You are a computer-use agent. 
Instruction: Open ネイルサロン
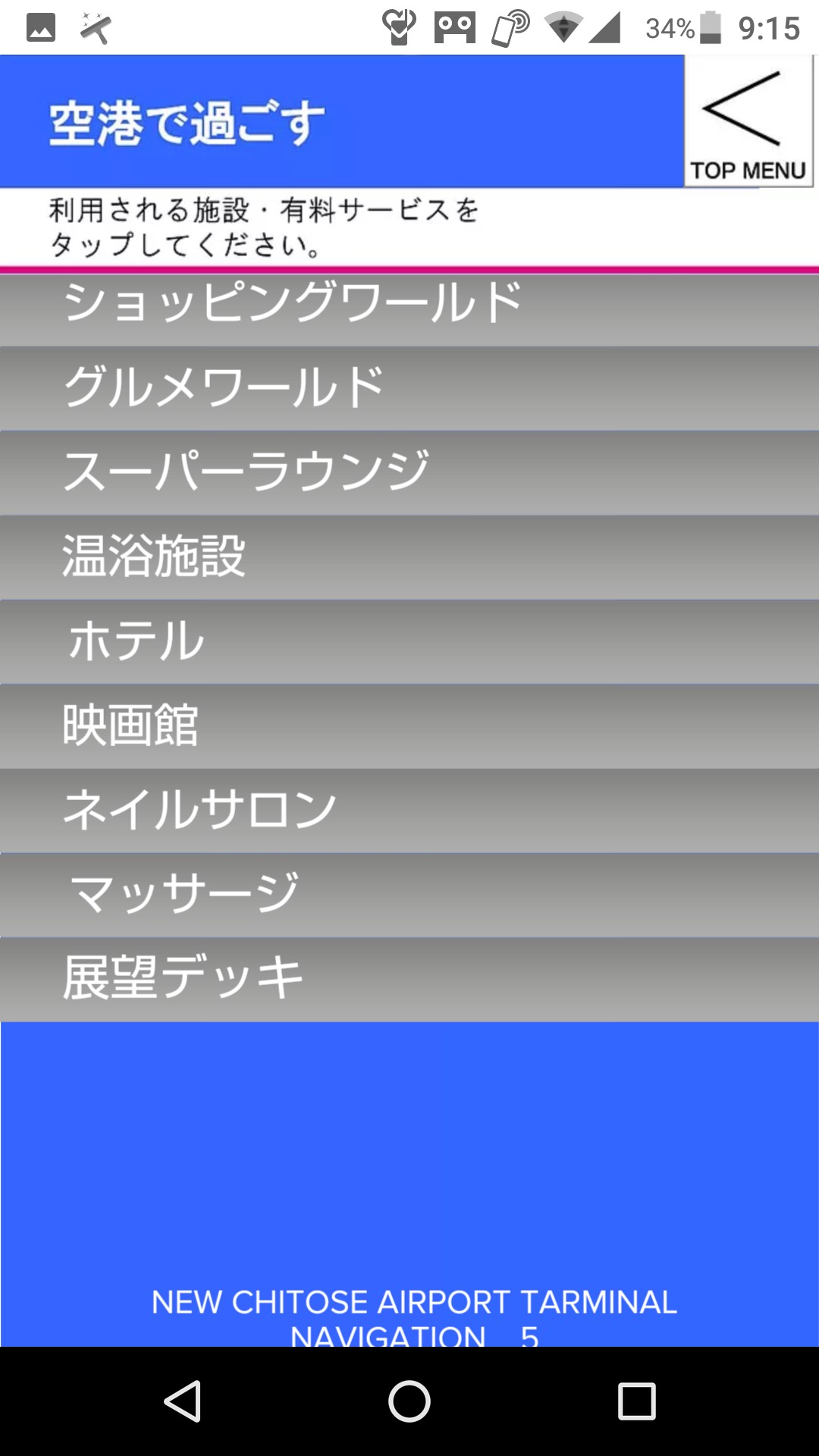[x=409, y=811]
